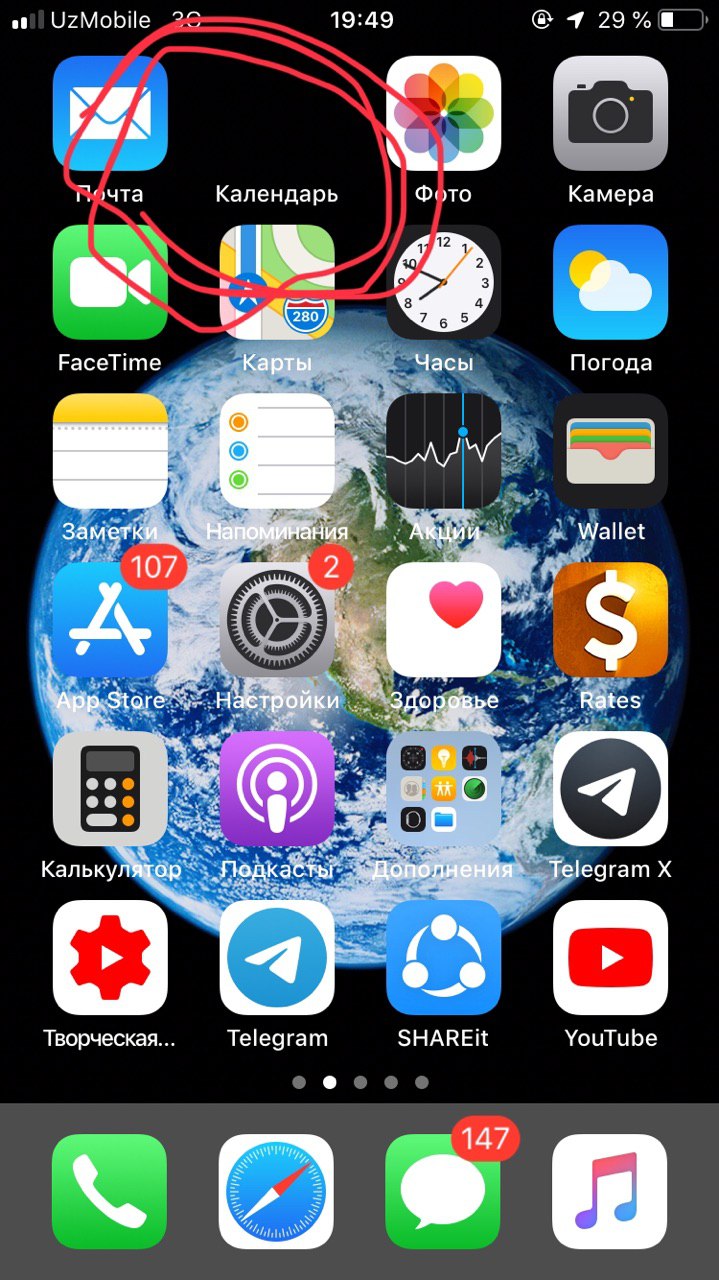Open the YouTube app

pyautogui.click(x=610, y=958)
